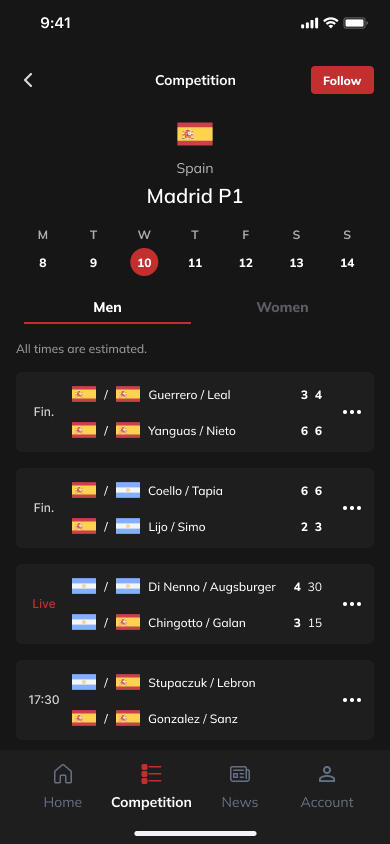The image size is (390, 844).
Task: Follow the Madrid P1 competition
Action: point(342,80)
